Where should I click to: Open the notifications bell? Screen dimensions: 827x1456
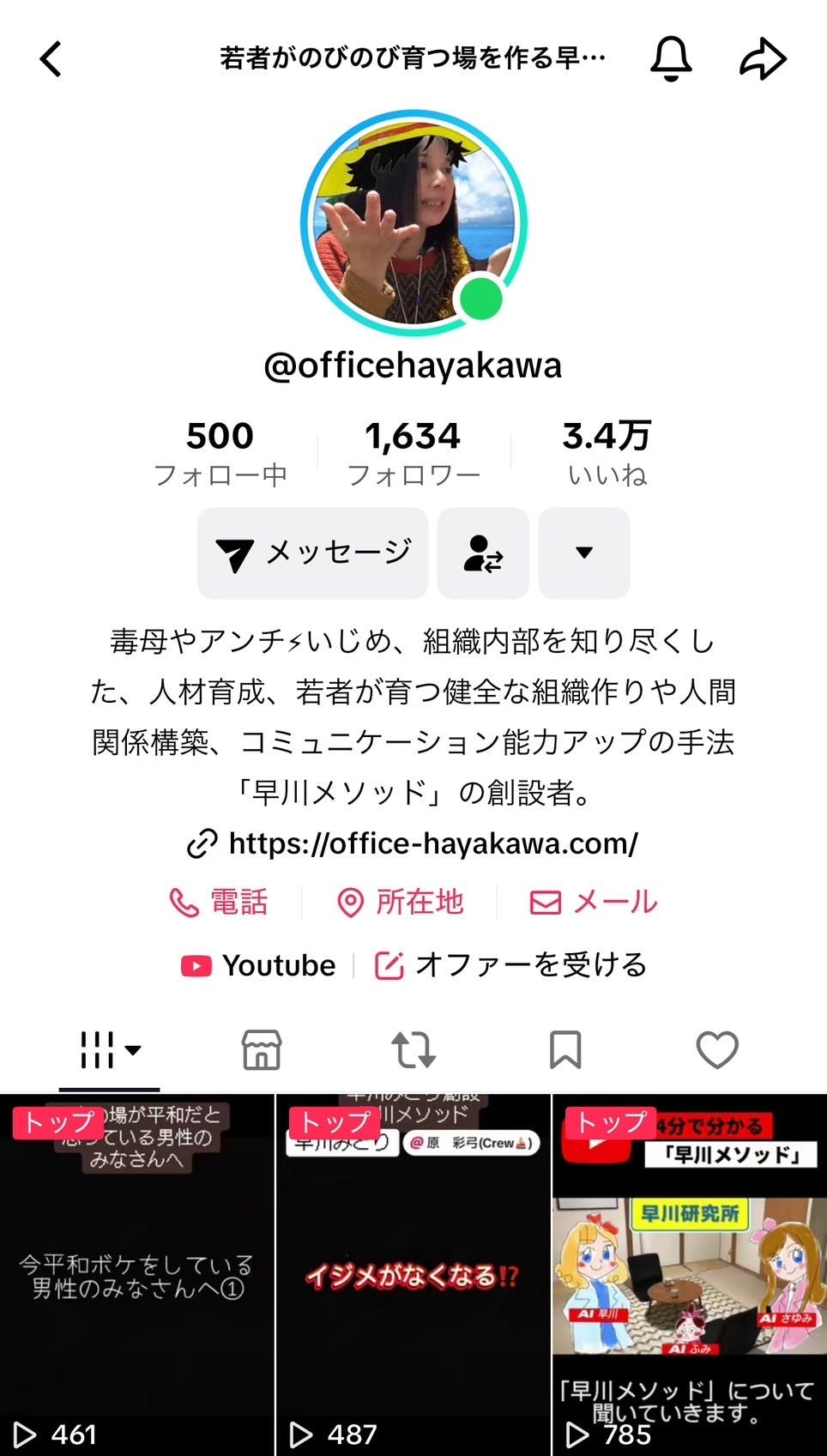[x=671, y=59]
